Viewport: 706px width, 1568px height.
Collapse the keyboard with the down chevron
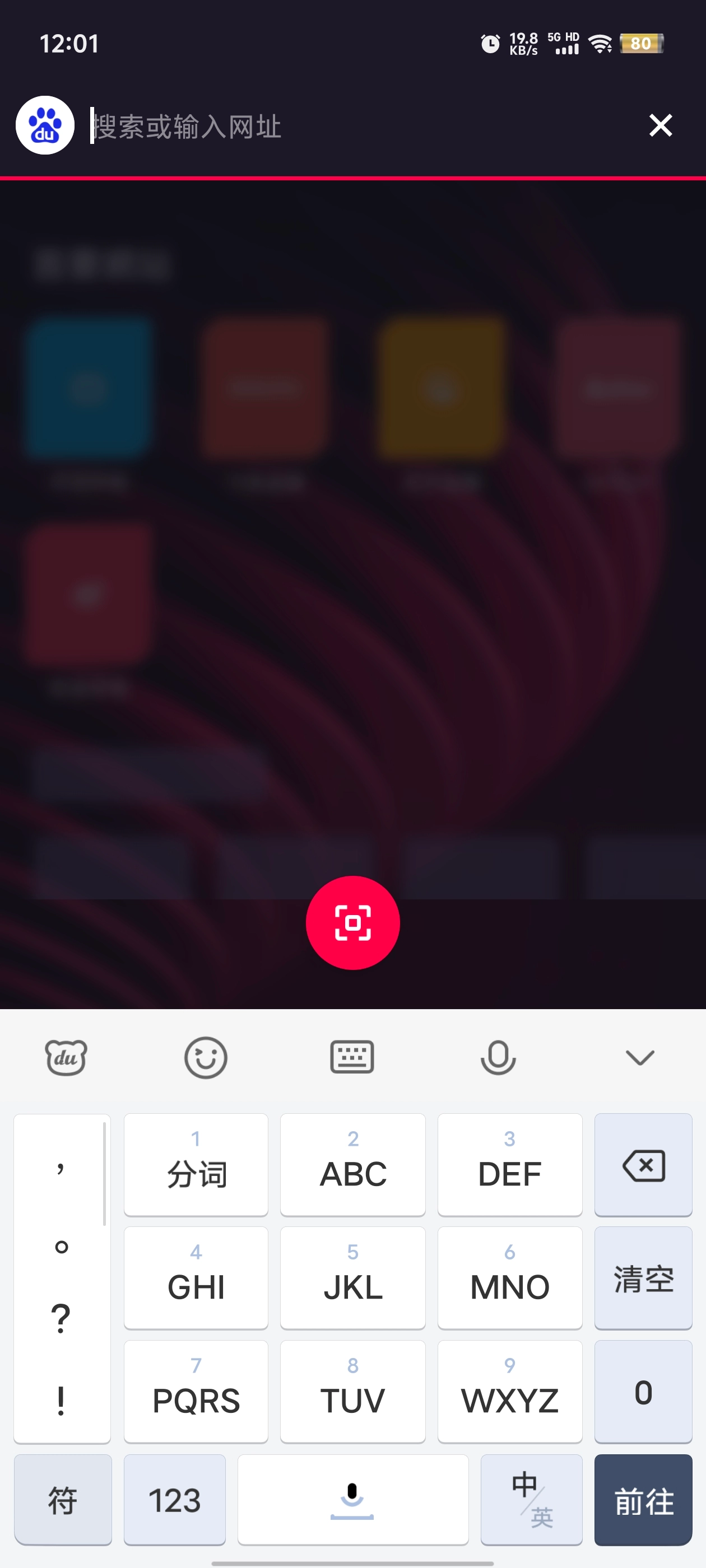(x=640, y=1057)
